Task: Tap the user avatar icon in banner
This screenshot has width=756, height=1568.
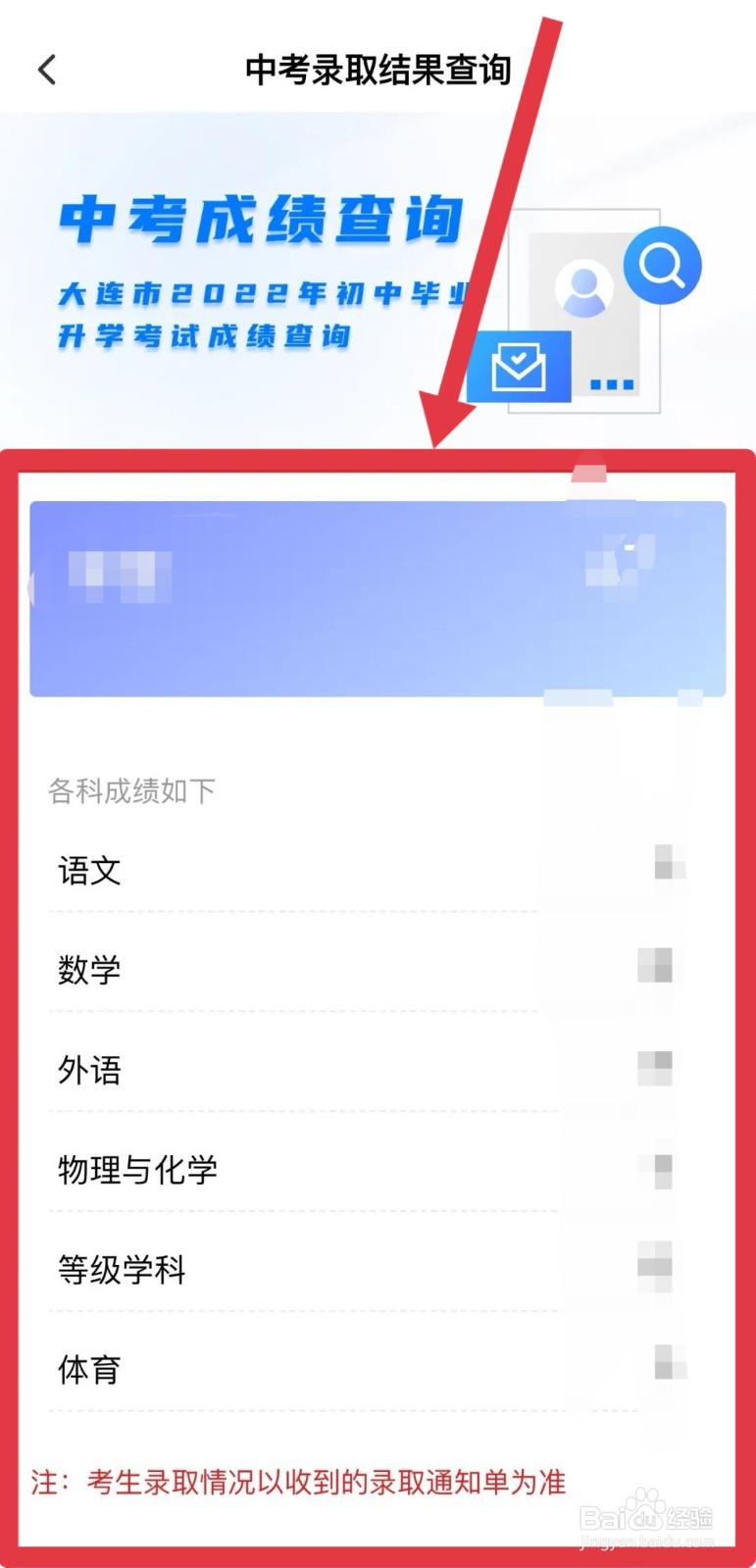Action: [585, 289]
